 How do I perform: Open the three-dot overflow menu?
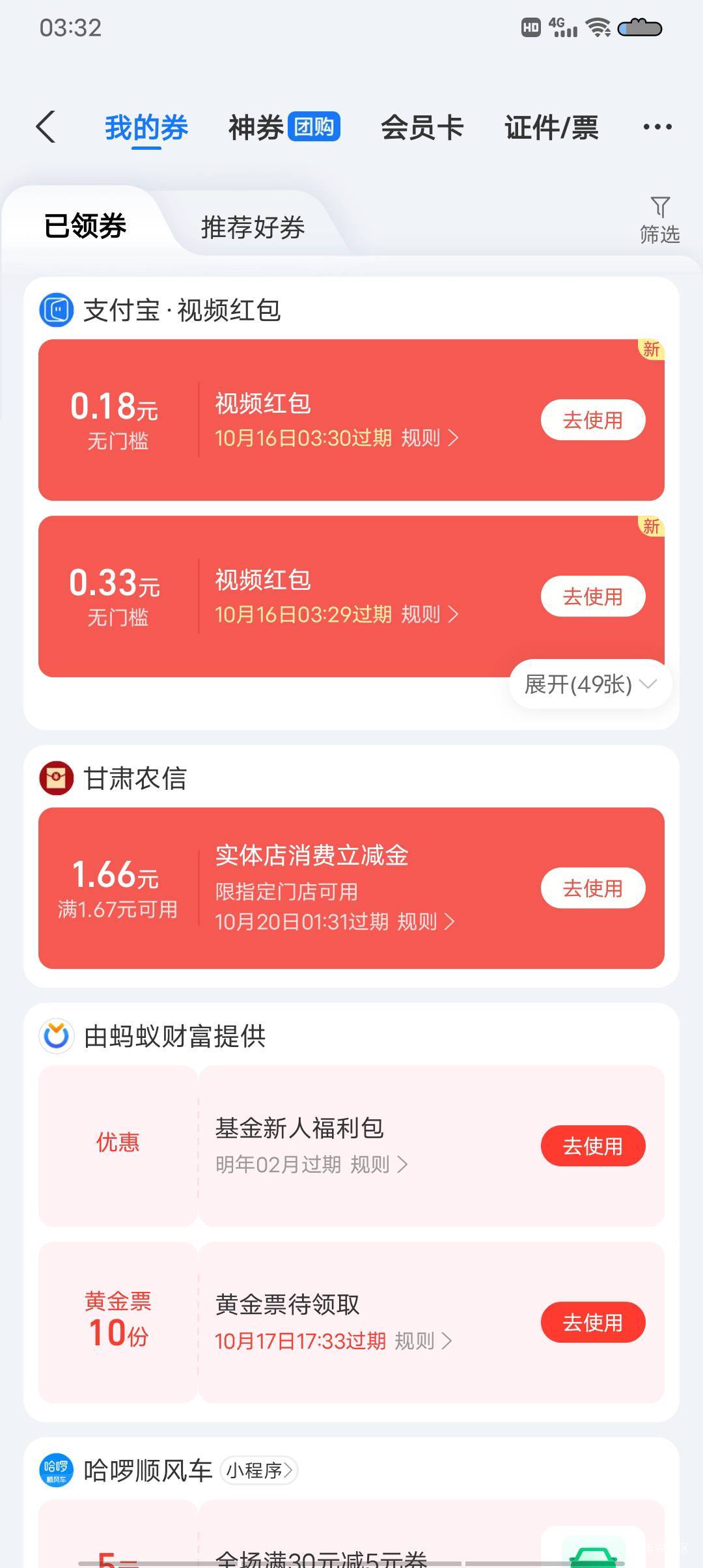(657, 127)
